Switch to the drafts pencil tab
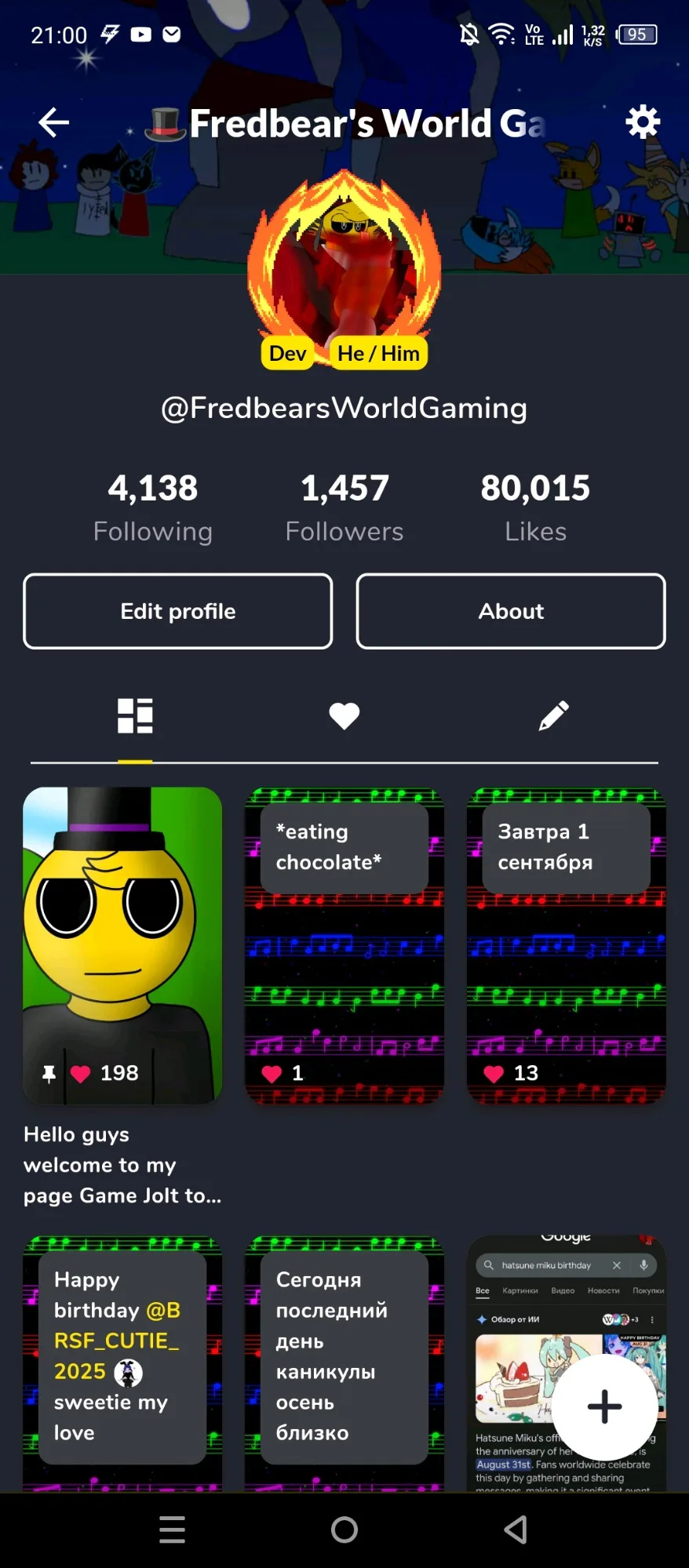689x1568 pixels. 553,715
